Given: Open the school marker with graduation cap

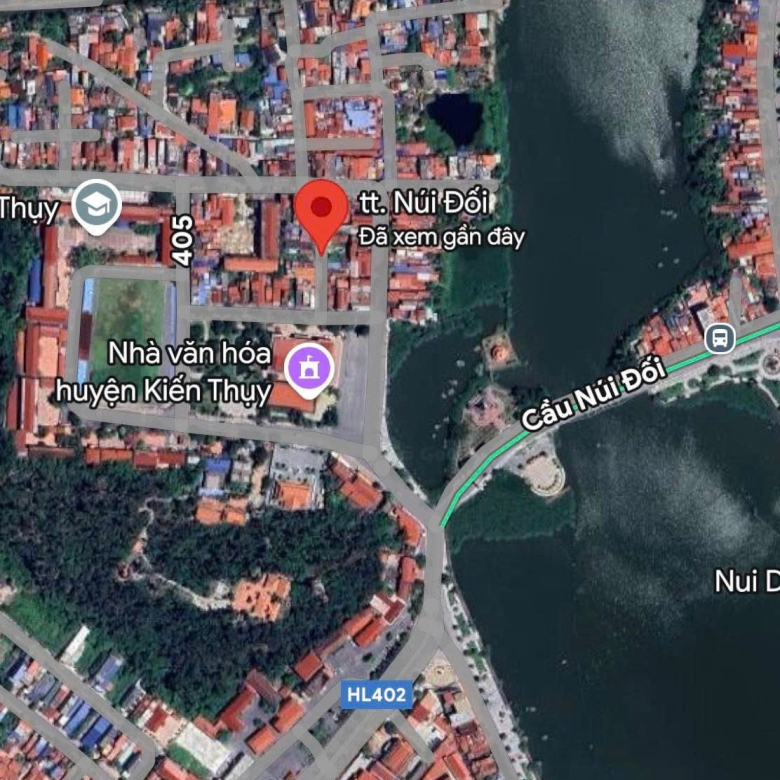Looking at the screenshot, I should coord(98,207).
